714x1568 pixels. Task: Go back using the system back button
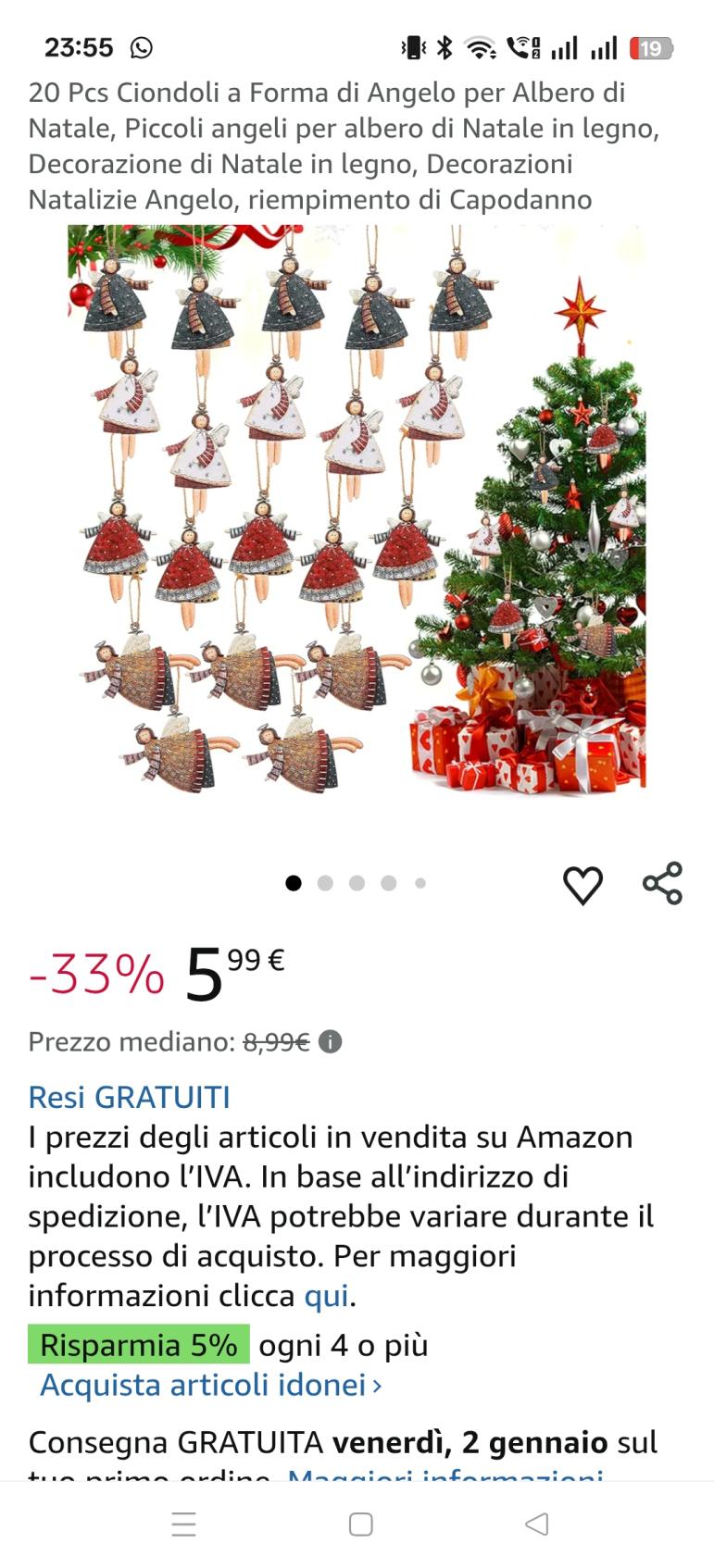[536, 1524]
